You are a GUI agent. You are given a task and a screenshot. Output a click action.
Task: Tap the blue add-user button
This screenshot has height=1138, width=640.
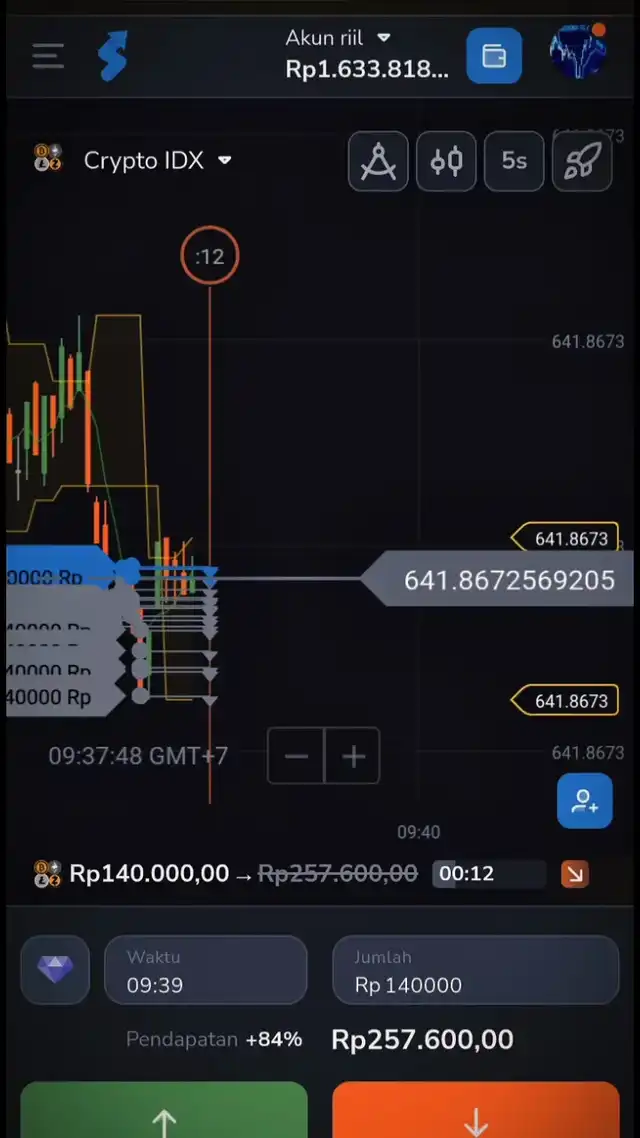584,801
